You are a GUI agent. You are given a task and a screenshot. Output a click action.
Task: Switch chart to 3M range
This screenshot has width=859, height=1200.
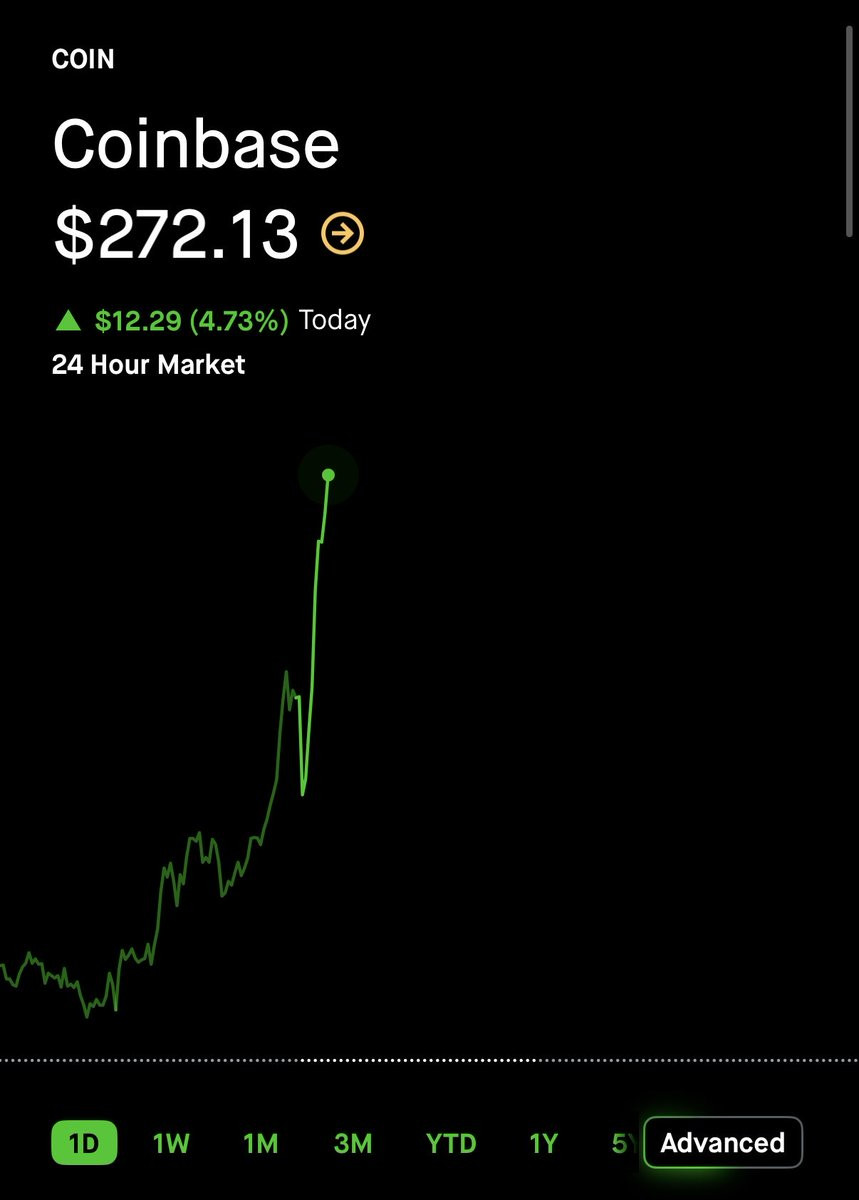point(352,1143)
